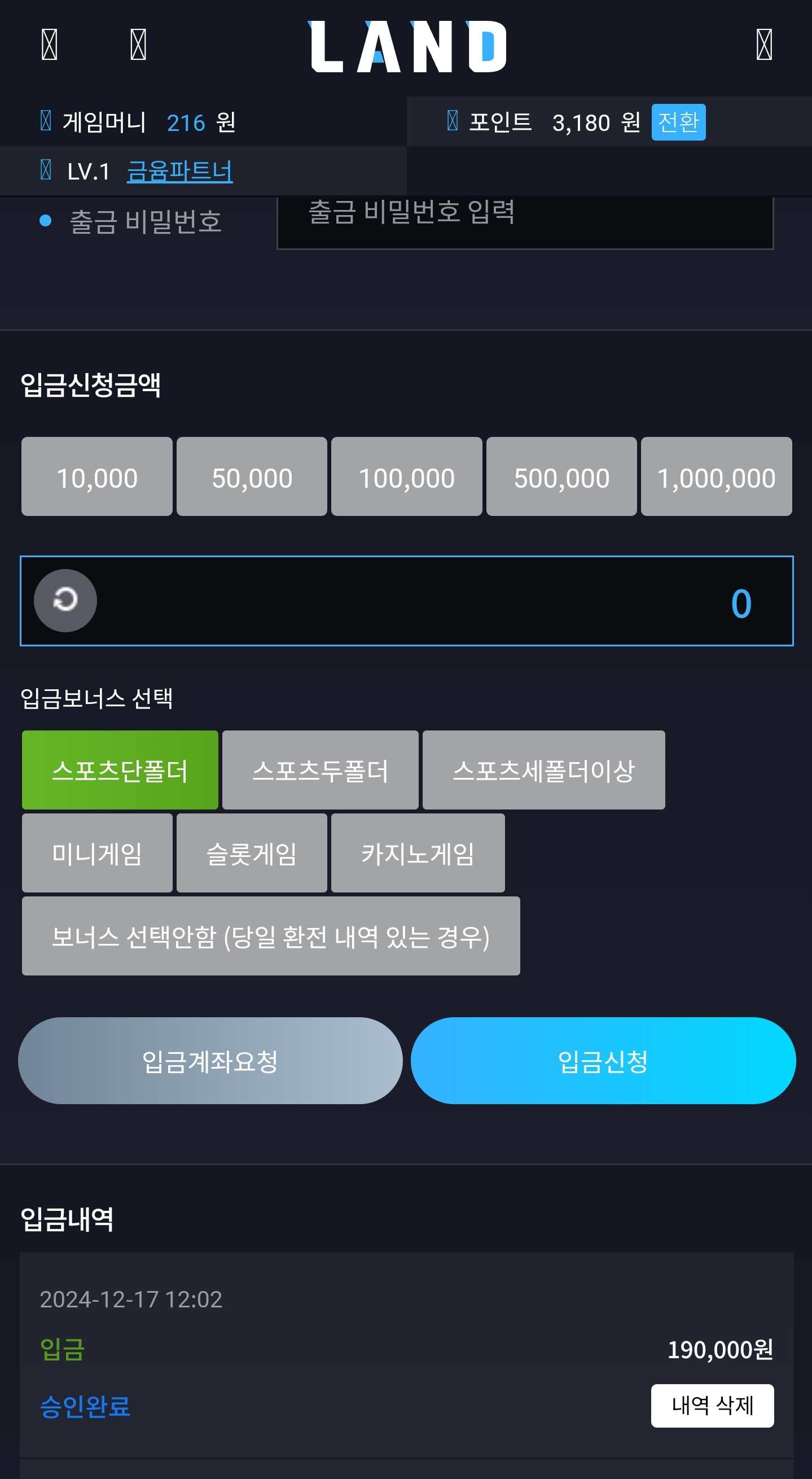The height and width of the screenshot is (1479, 812).
Task: Pick the 미니게임 bonus option
Action: point(97,853)
